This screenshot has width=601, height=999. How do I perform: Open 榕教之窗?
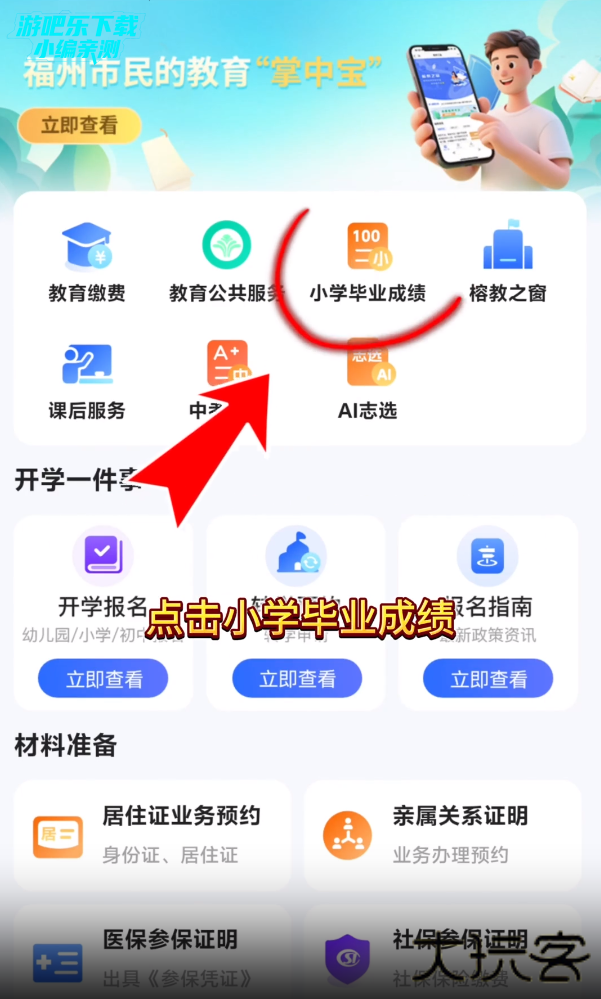coord(508,261)
